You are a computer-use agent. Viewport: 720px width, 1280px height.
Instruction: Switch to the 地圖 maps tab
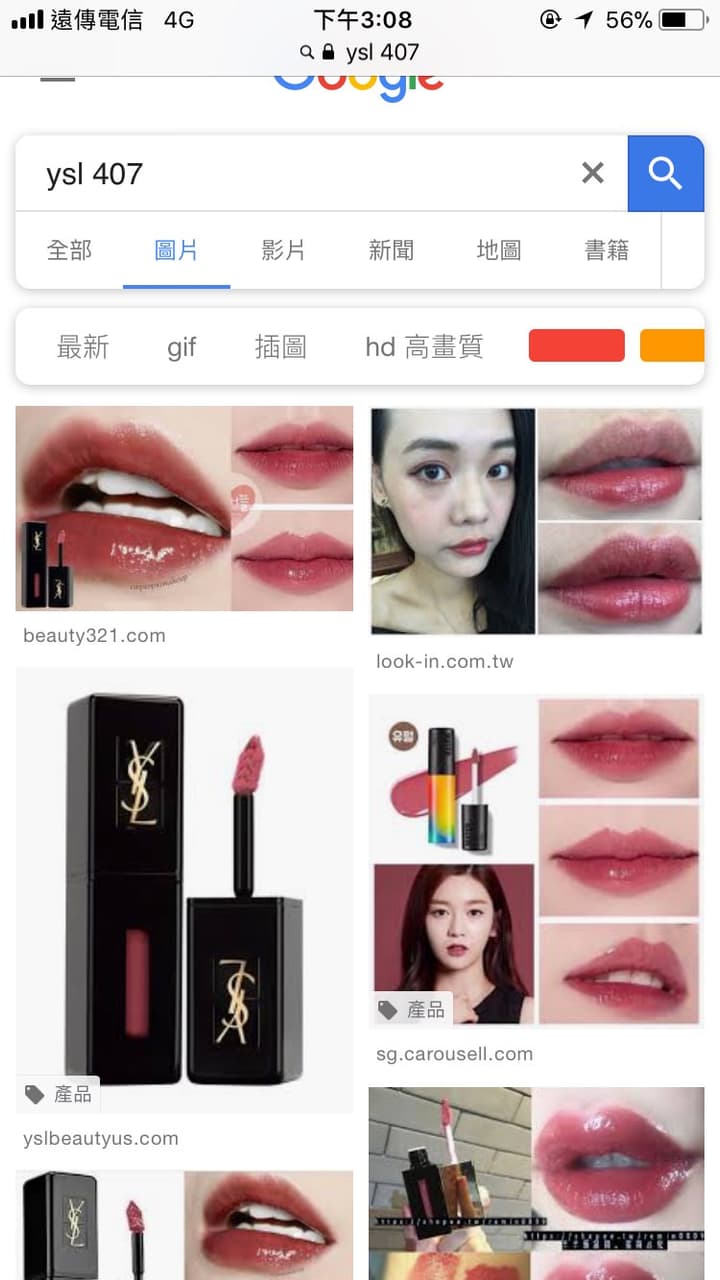pyautogui.click(x=497, y=251)
